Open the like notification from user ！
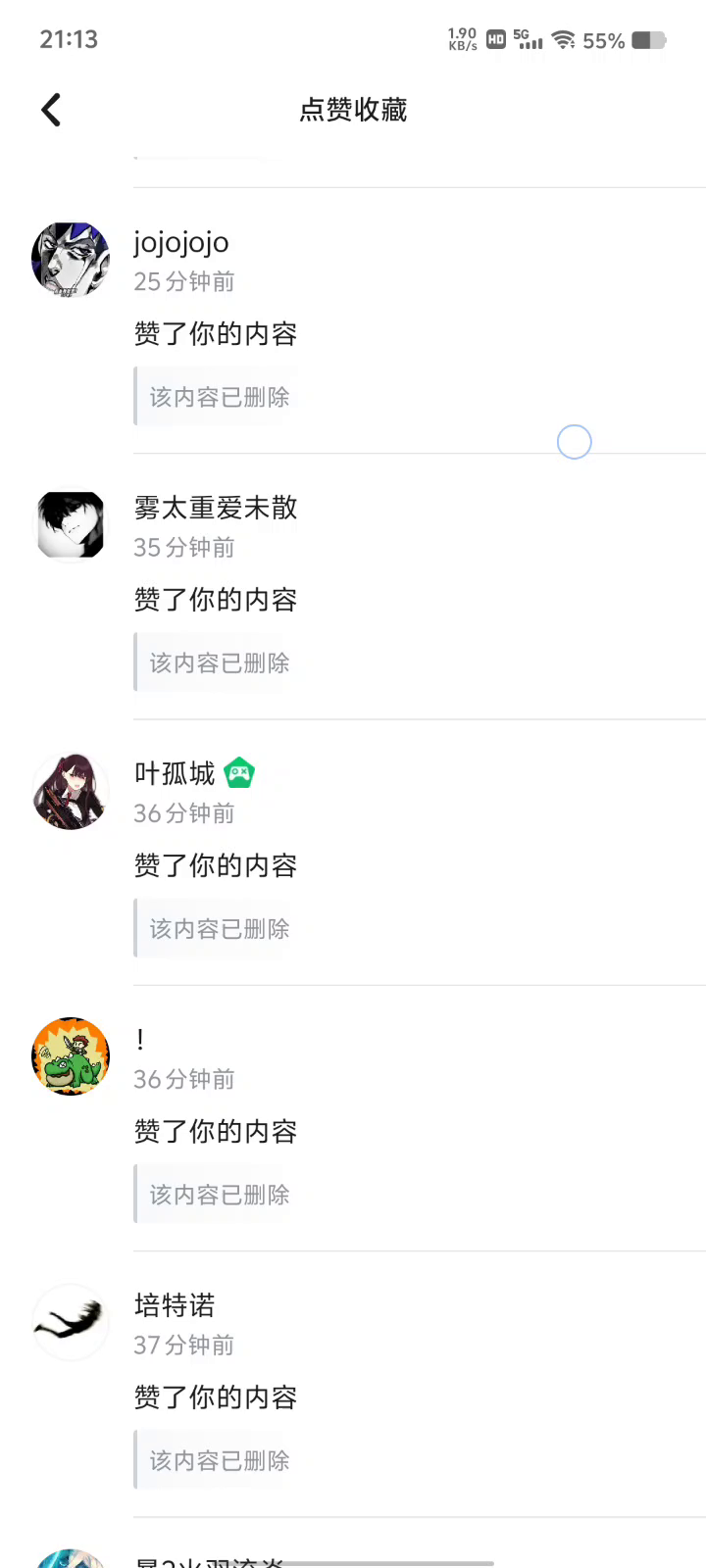 (x=216, y=1131)
